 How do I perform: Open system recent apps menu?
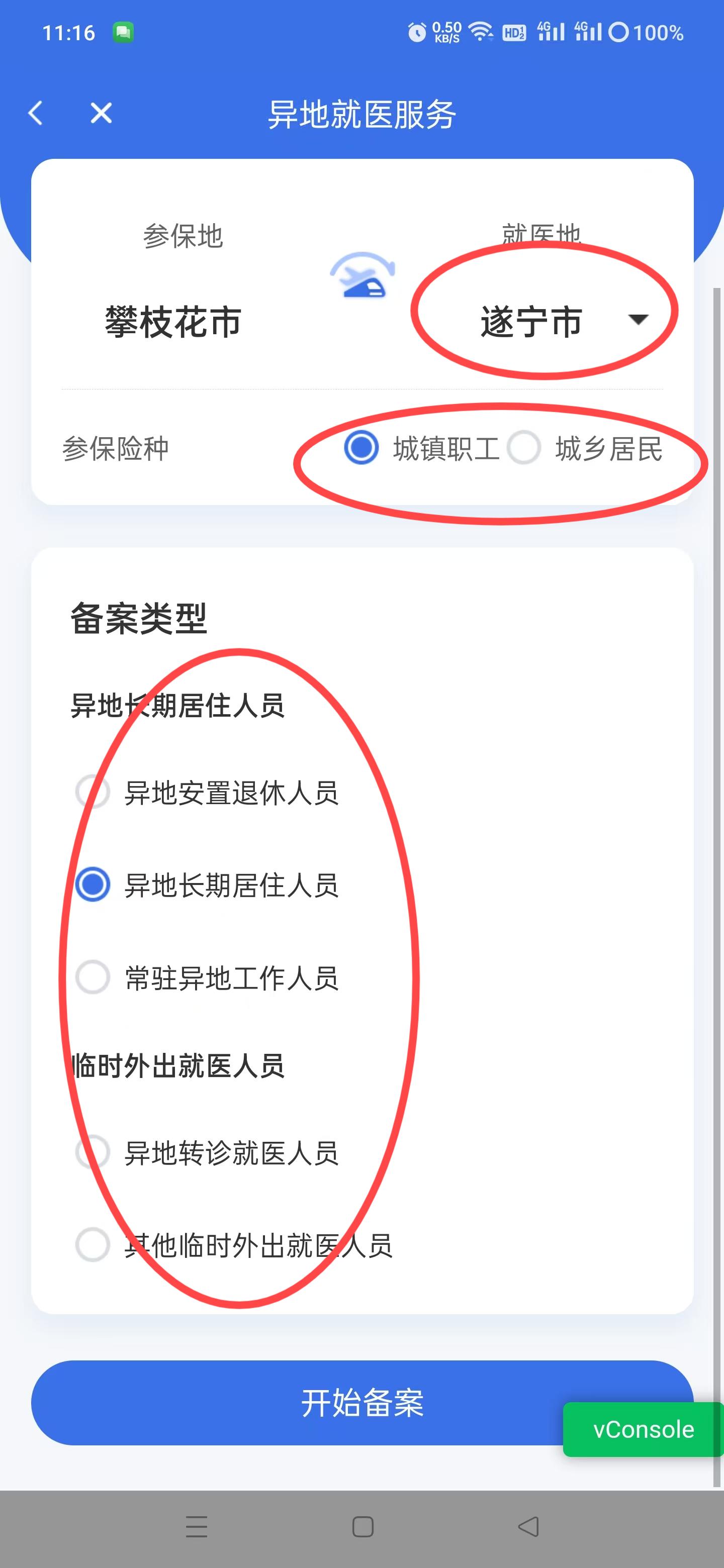196,1527
